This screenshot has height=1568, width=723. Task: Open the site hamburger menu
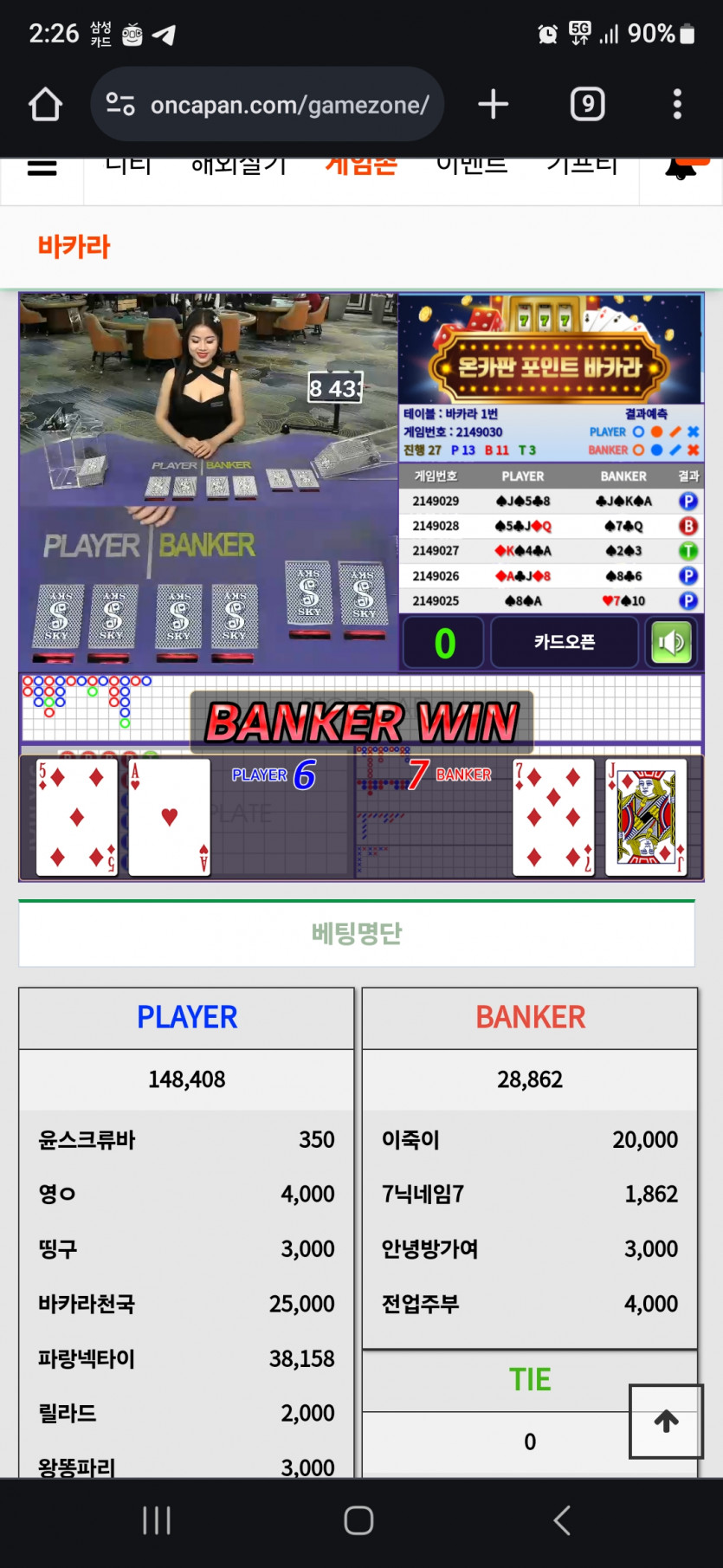42,168
